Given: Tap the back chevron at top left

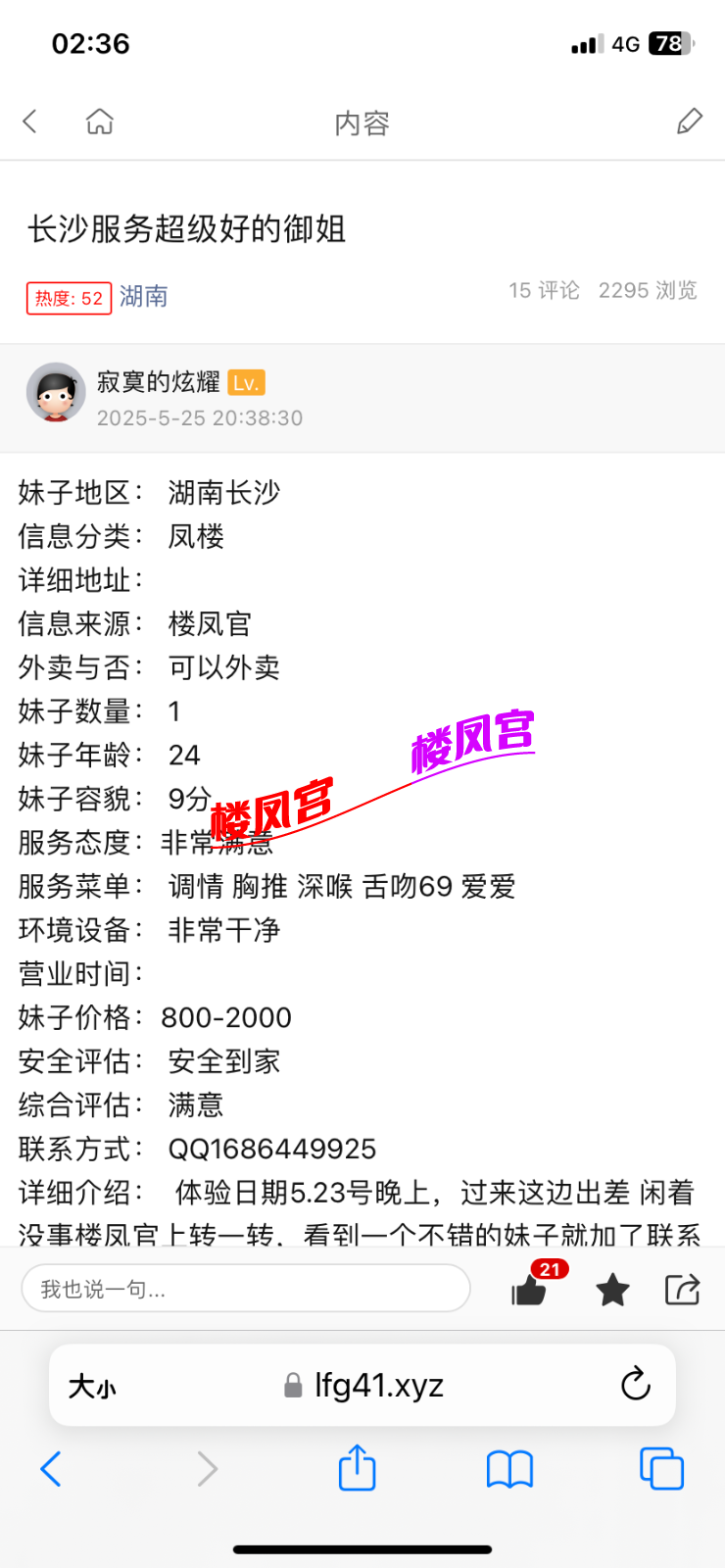Looking at the screenshot, I should [x=29, y=121].
